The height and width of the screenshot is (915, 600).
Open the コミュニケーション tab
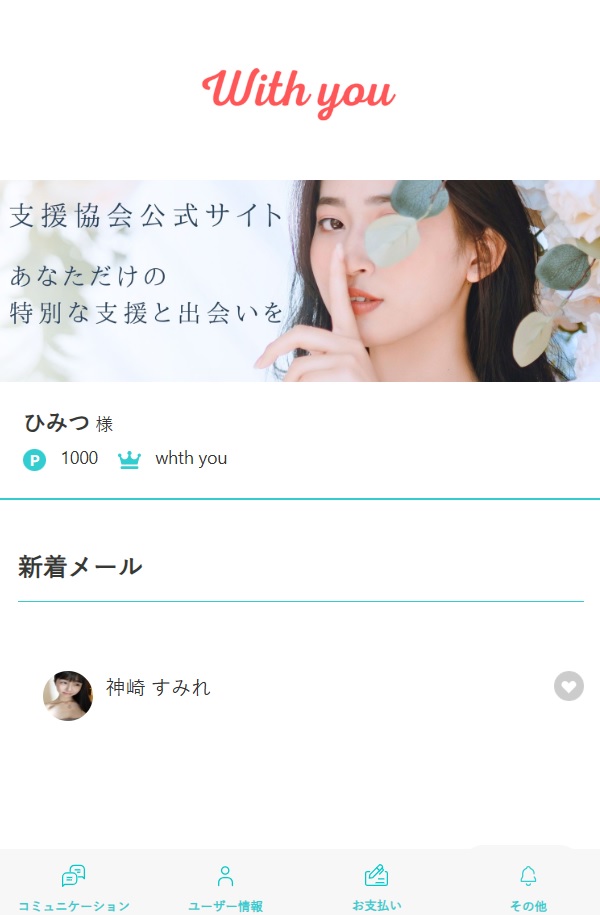tap(74, 887)
